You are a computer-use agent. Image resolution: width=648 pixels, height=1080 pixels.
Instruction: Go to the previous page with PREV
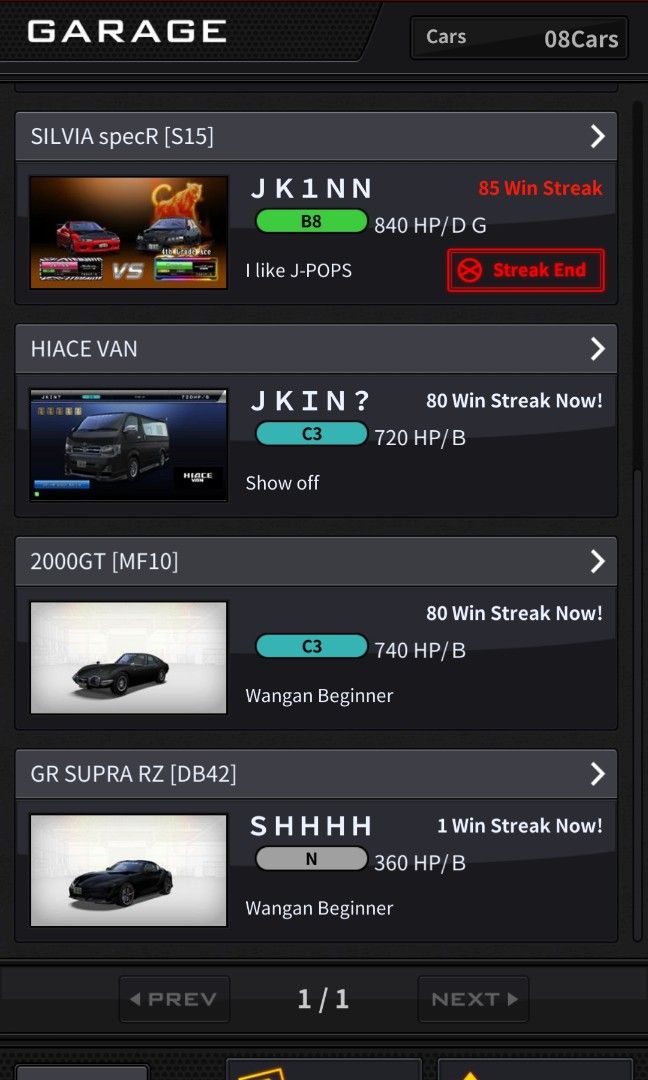tap(175, 999)
